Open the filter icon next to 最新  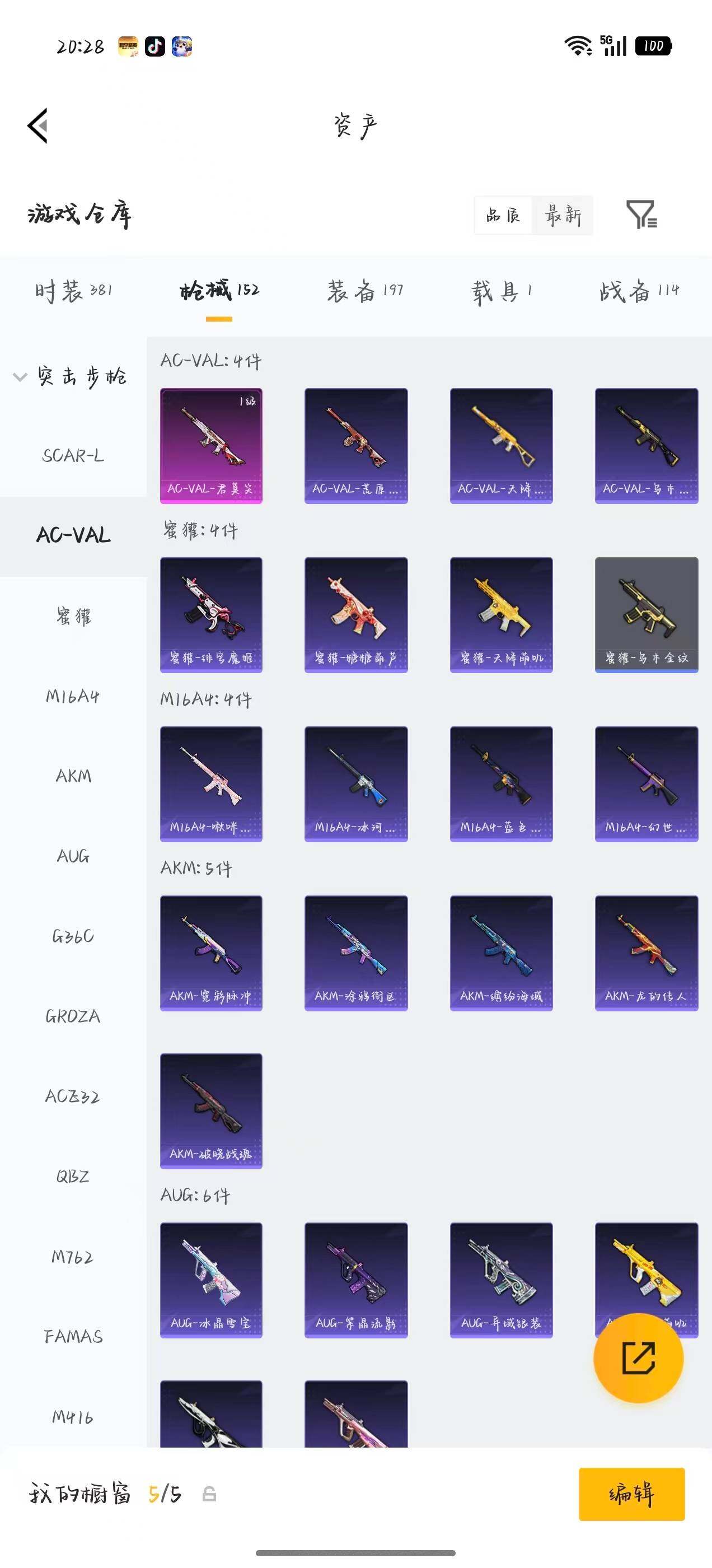click(x=641, y=214)
